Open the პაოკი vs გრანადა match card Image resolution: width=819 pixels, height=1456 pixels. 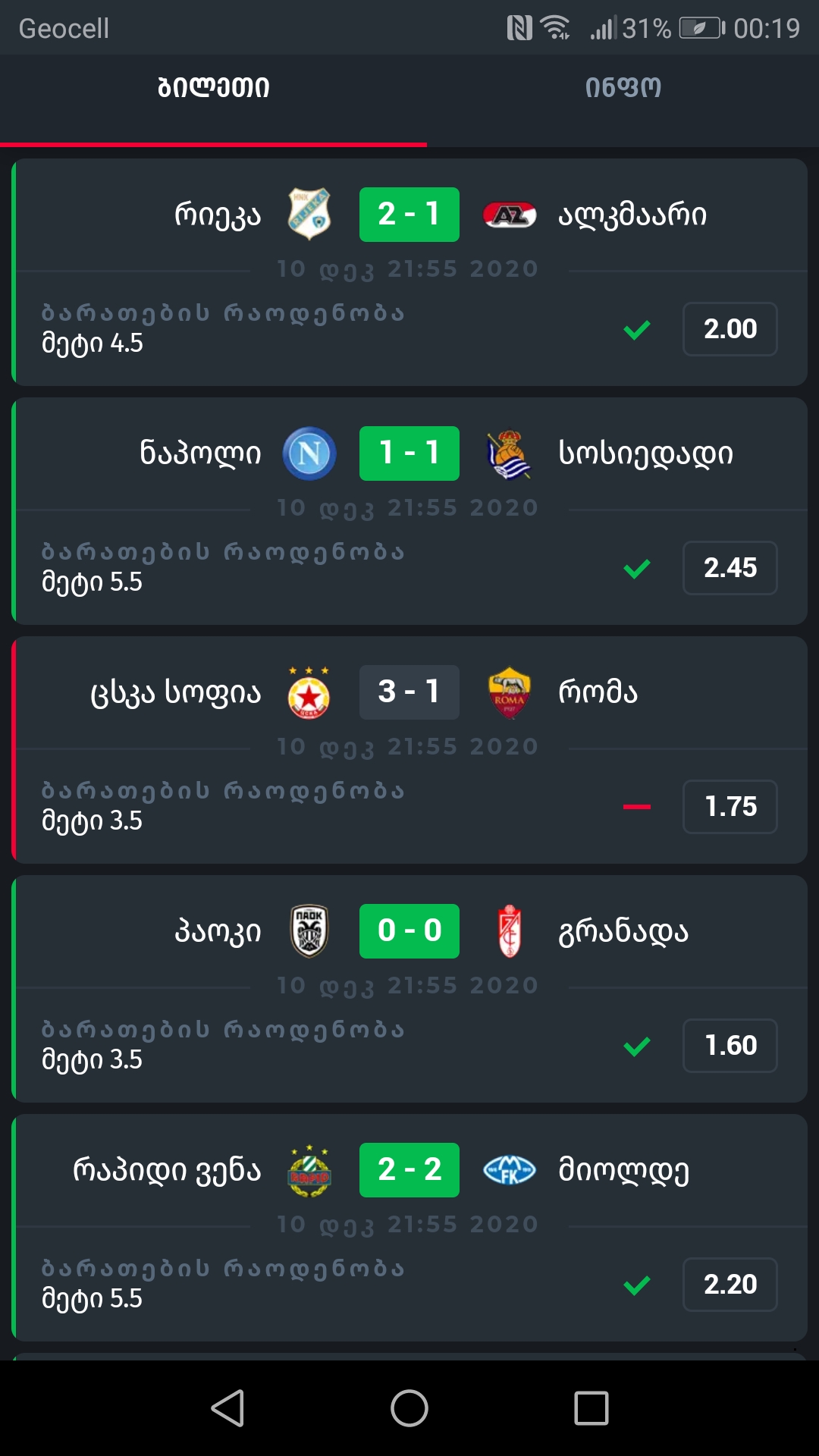coord(409,989)
